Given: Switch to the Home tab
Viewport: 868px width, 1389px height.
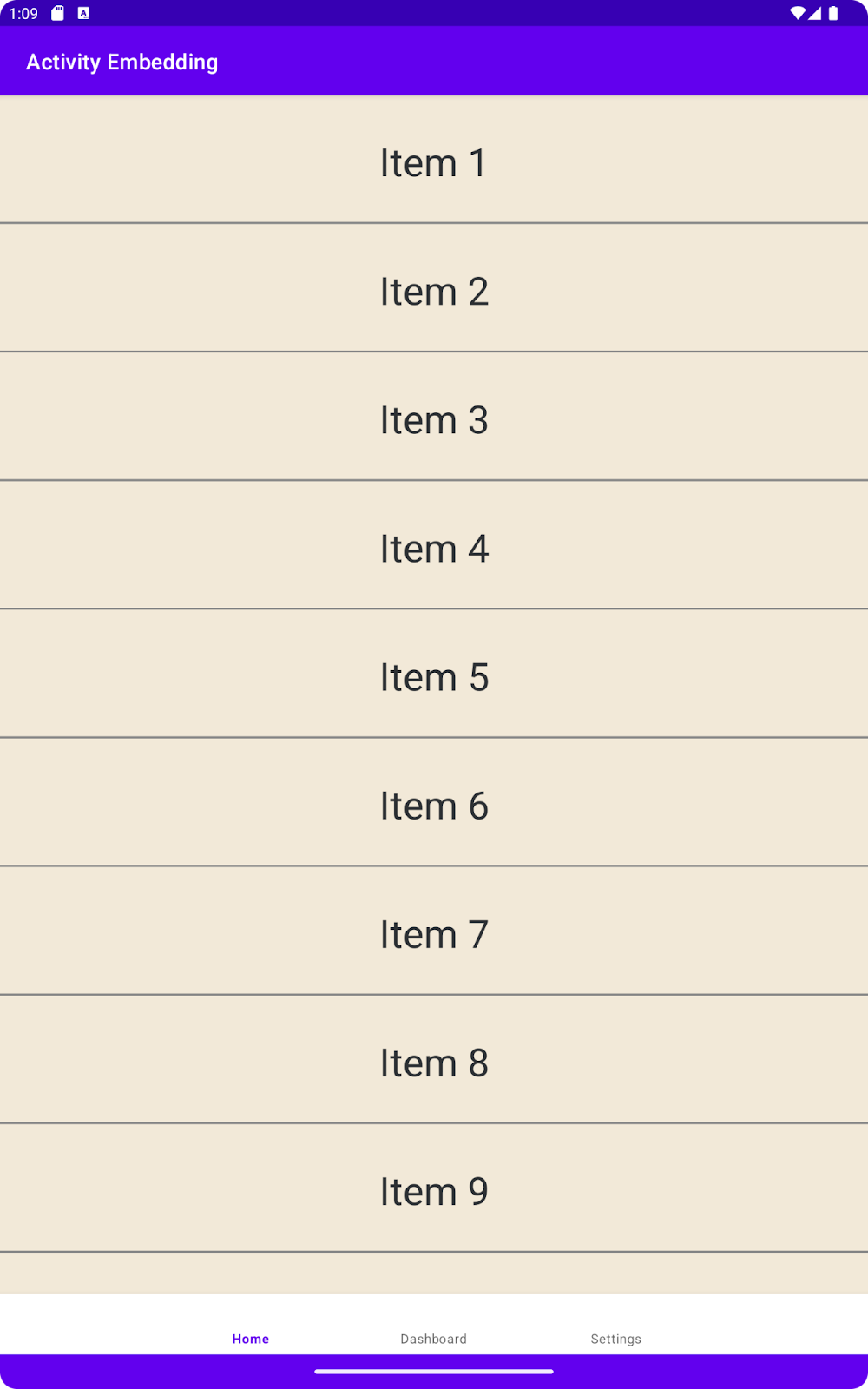Looking at the screenshot, I should 251,1328.
